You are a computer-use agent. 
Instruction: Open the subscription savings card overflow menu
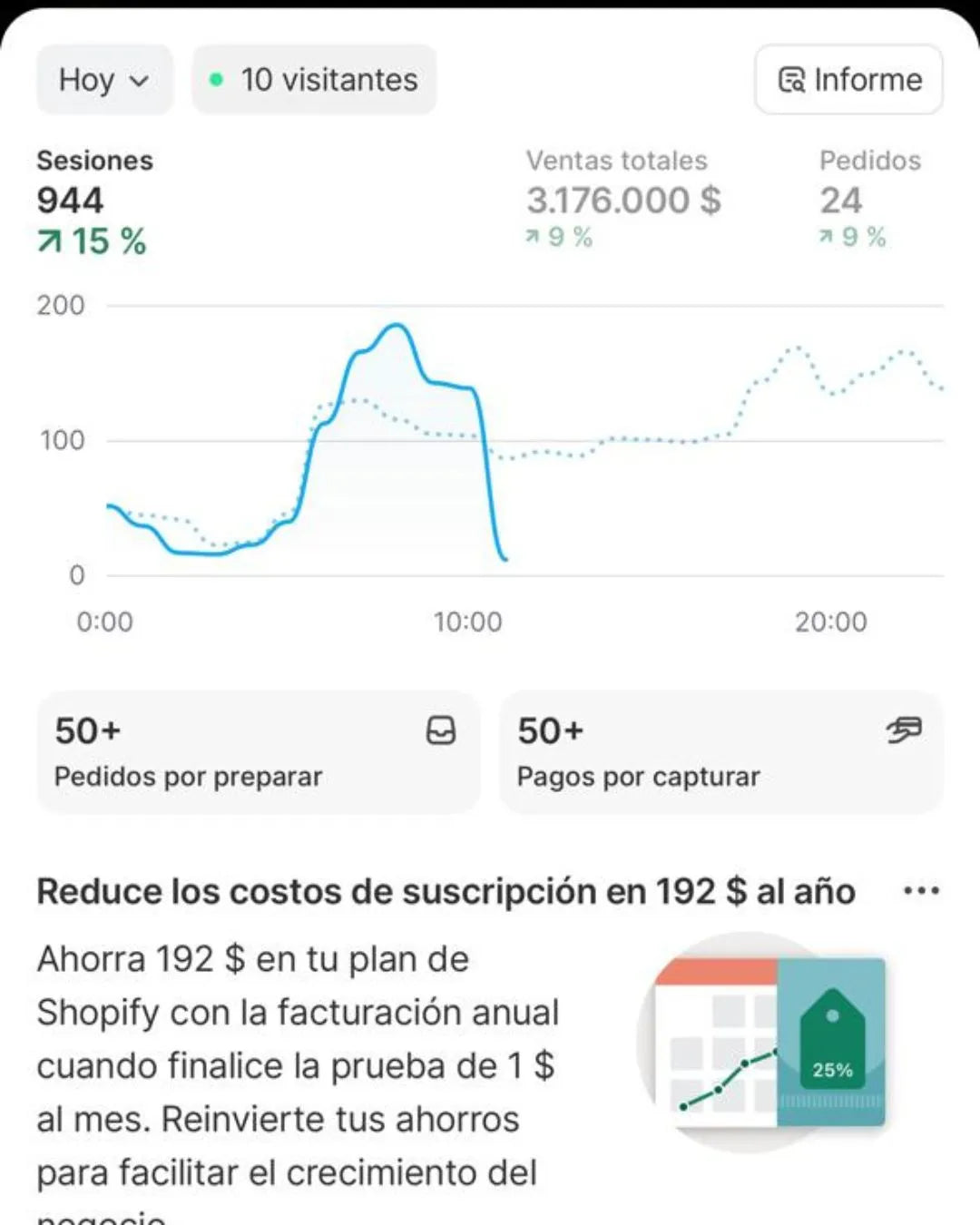pos(921,891)
